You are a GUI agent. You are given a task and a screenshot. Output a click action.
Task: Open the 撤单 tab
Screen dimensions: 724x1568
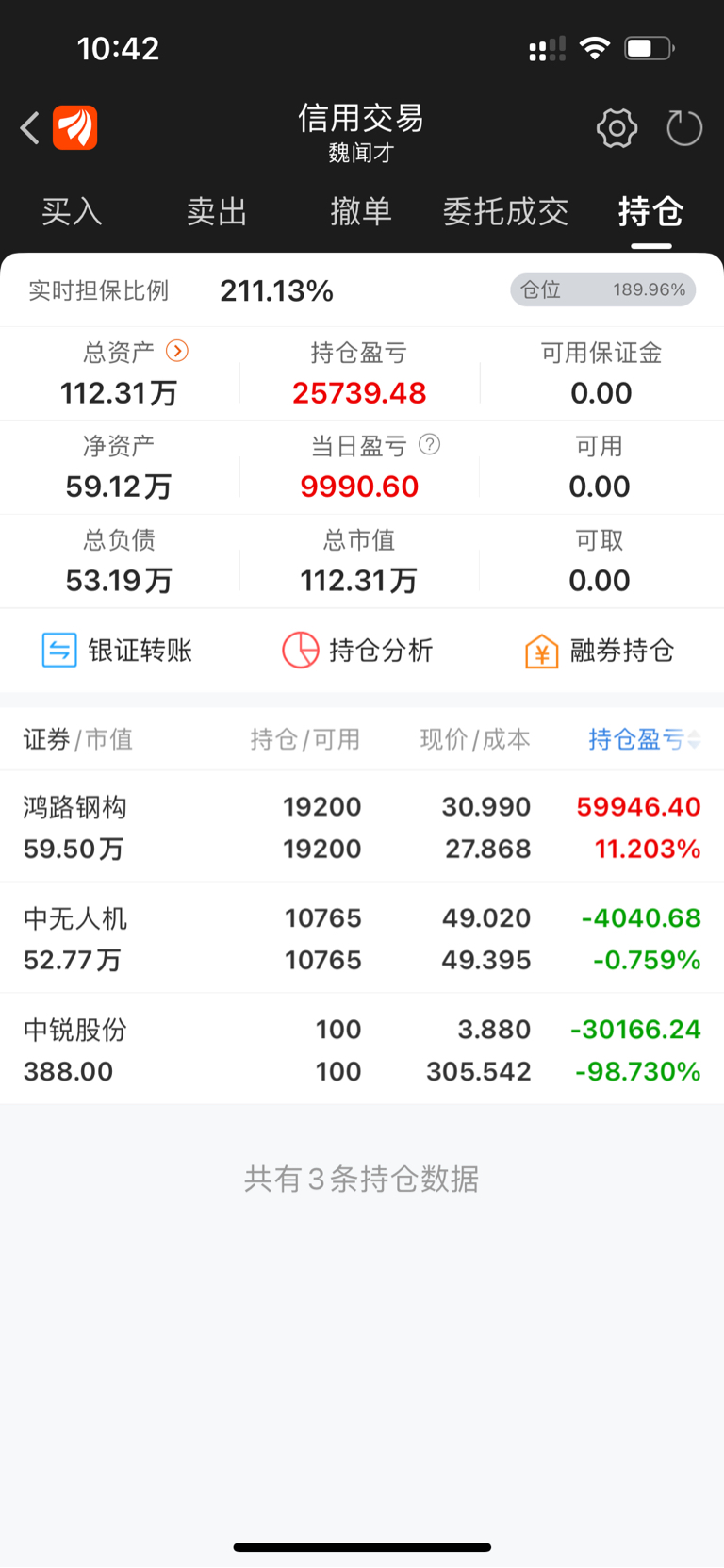point(361,211)
